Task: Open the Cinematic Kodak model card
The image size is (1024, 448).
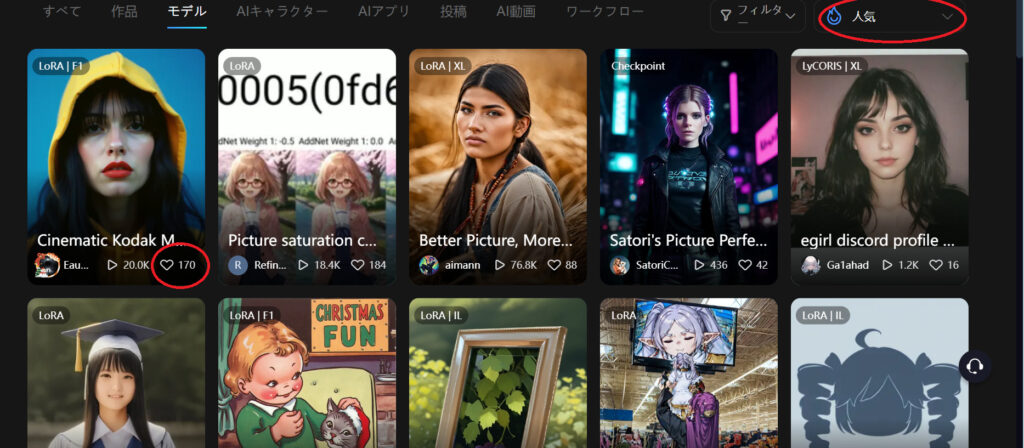Action: click(x=116, y=150)
